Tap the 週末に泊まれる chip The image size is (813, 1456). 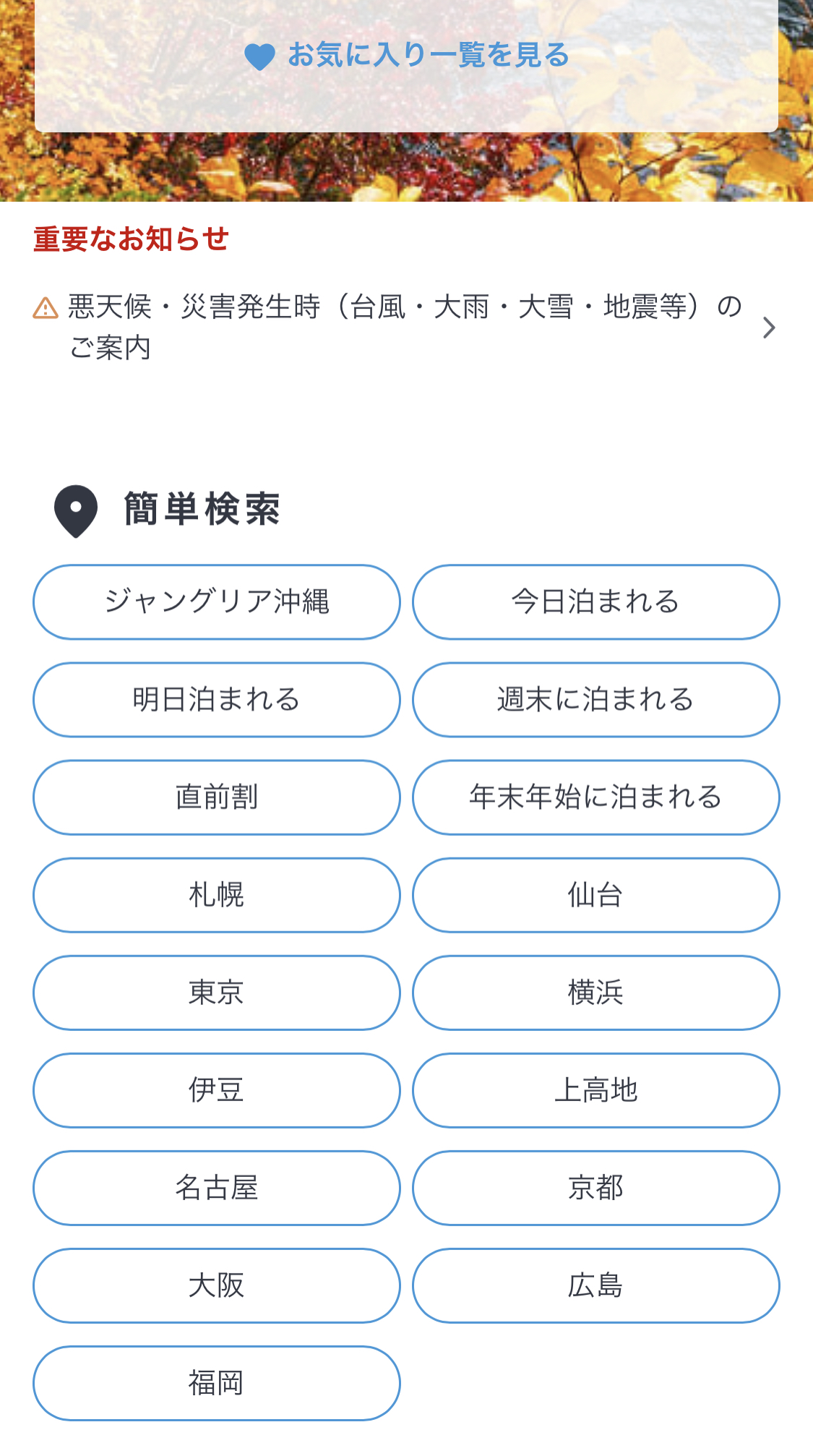tap(595, 700)
